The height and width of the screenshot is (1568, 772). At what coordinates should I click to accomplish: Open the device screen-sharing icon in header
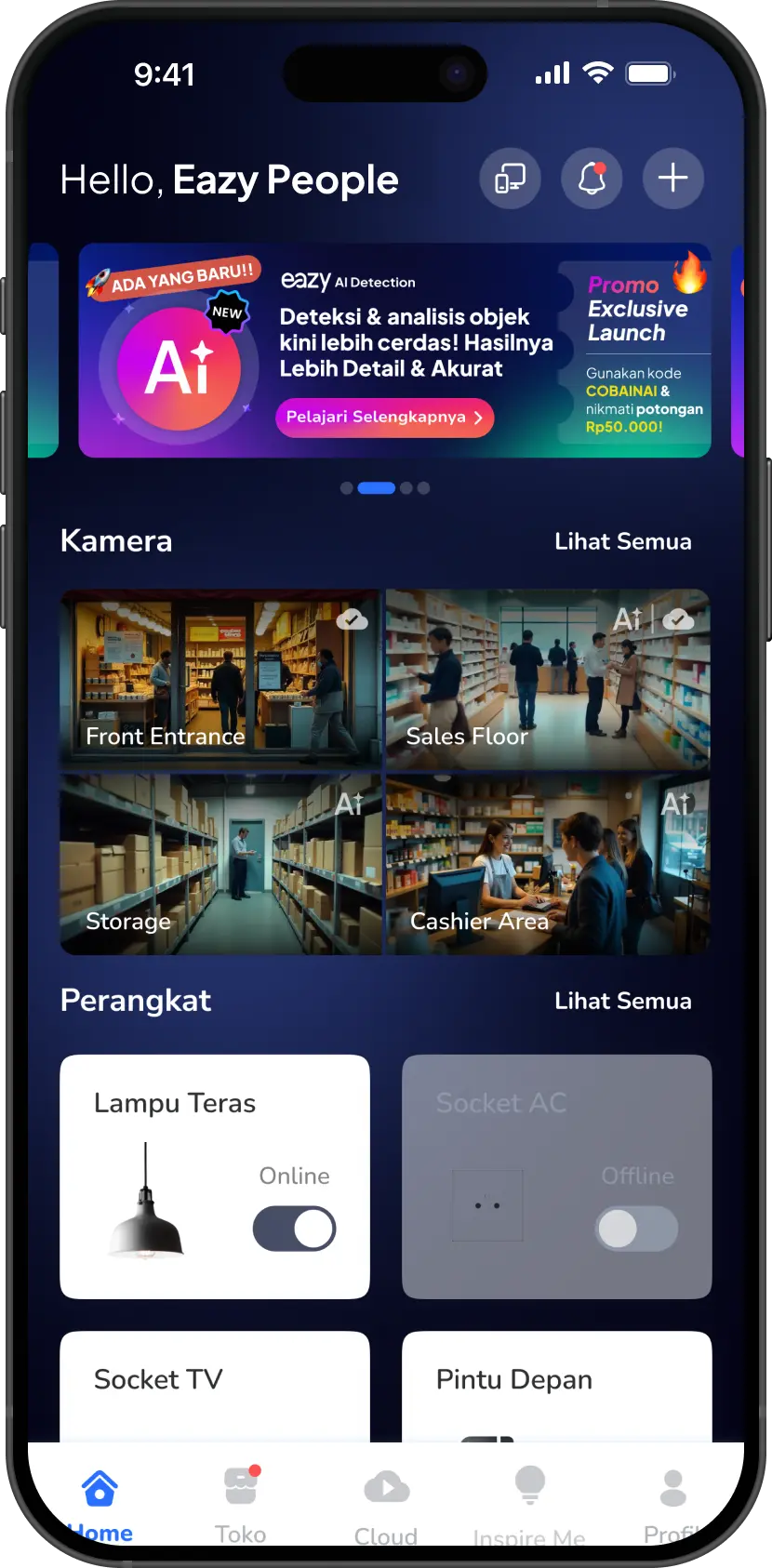[x=510, y=179]
